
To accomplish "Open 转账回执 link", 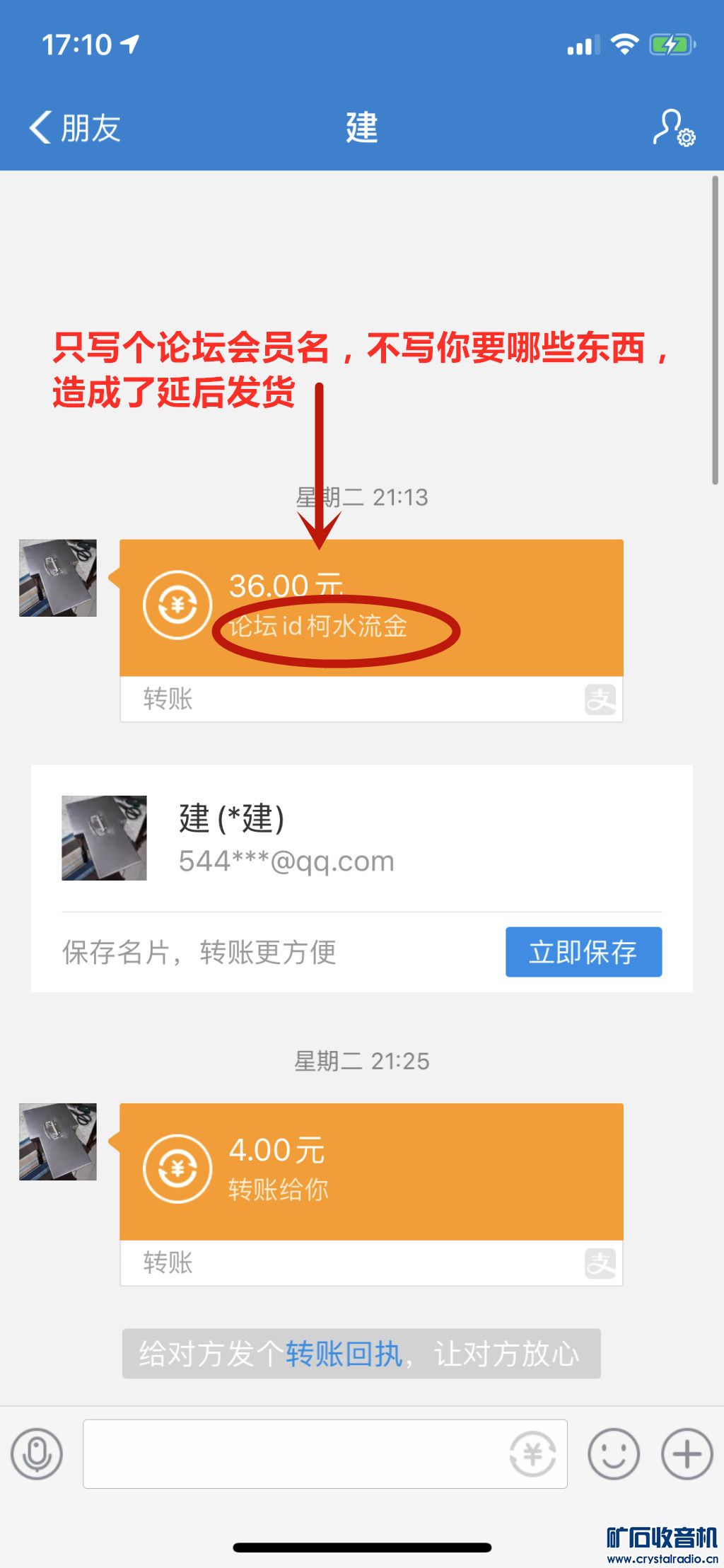I will coord(344,1354).
